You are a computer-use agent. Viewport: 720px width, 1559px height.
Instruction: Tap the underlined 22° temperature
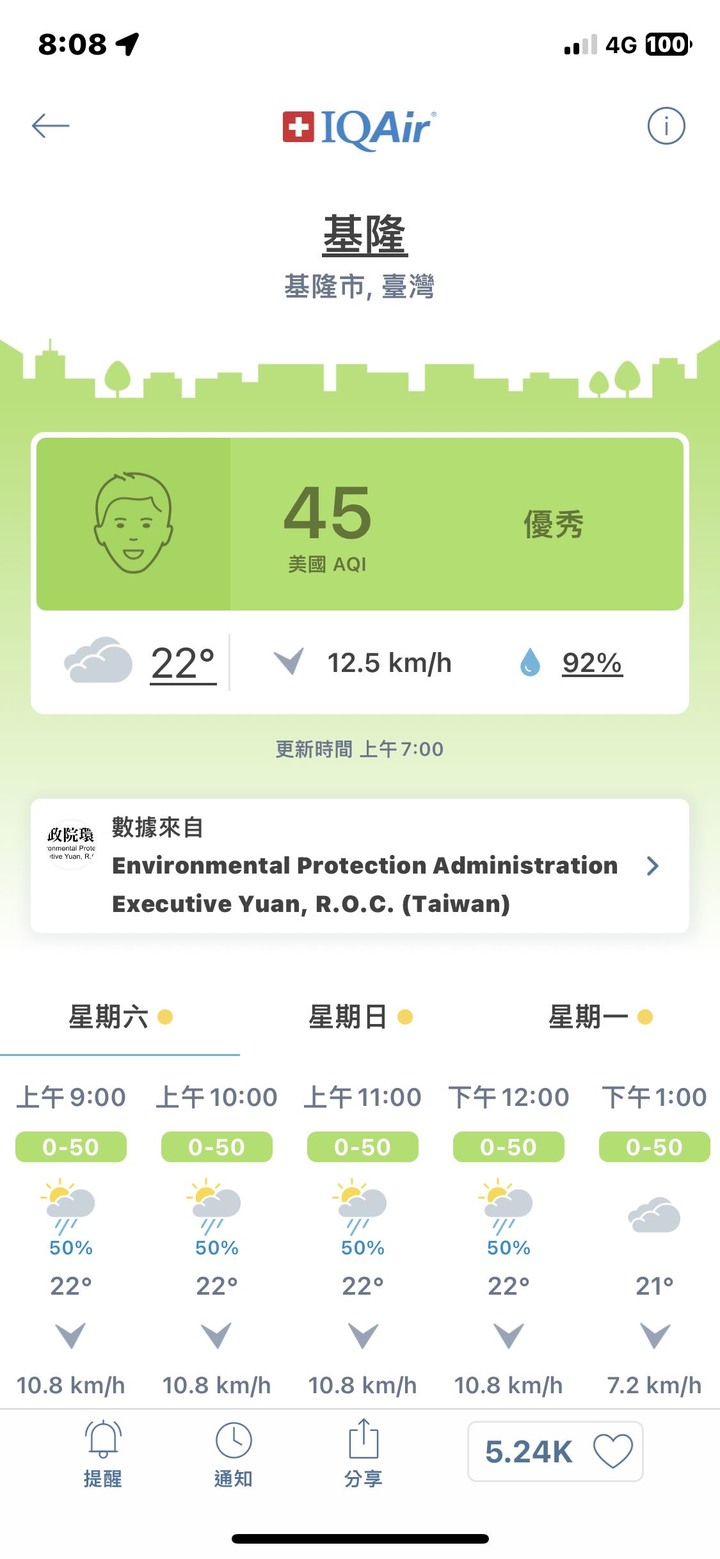(183, 663)
